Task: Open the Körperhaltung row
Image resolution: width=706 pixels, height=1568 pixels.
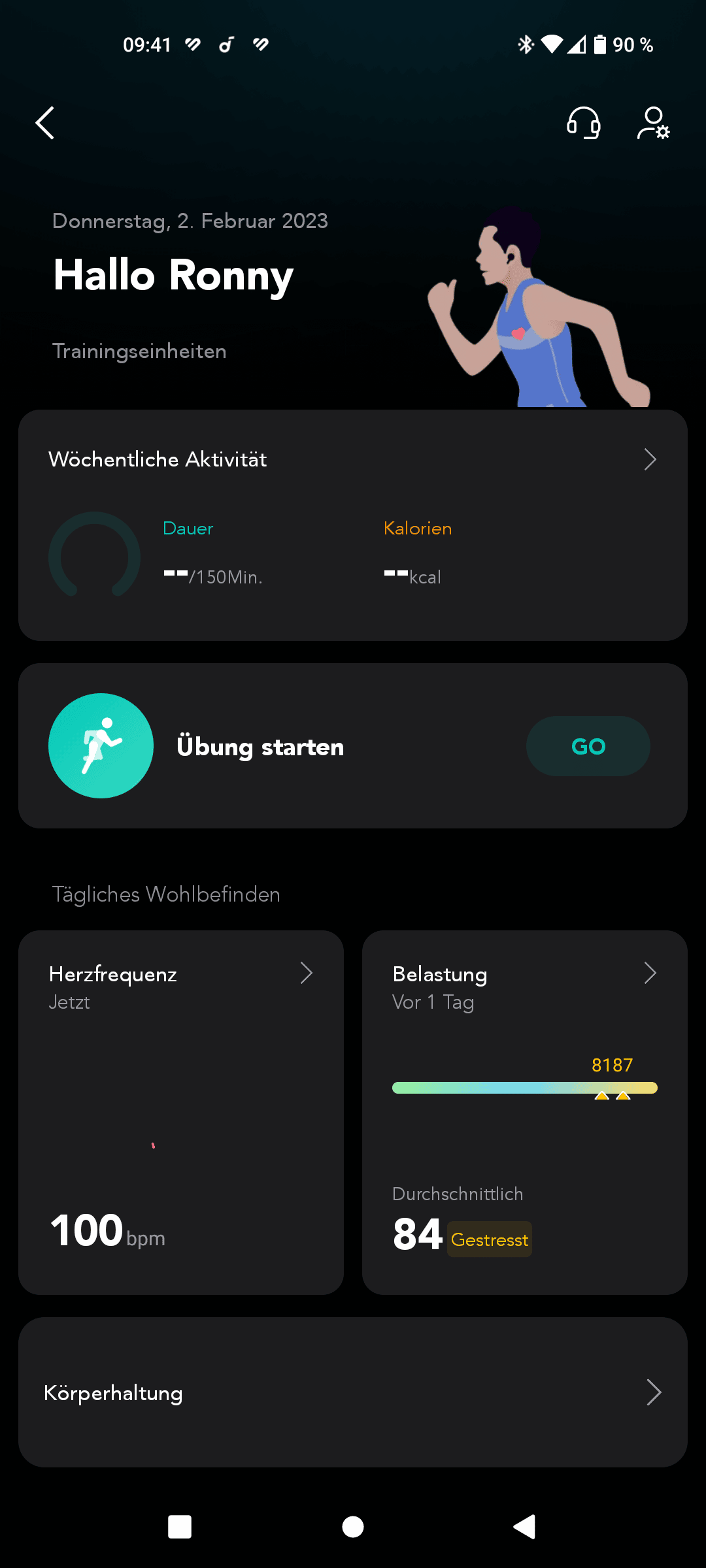Action: click(353, 1392)
